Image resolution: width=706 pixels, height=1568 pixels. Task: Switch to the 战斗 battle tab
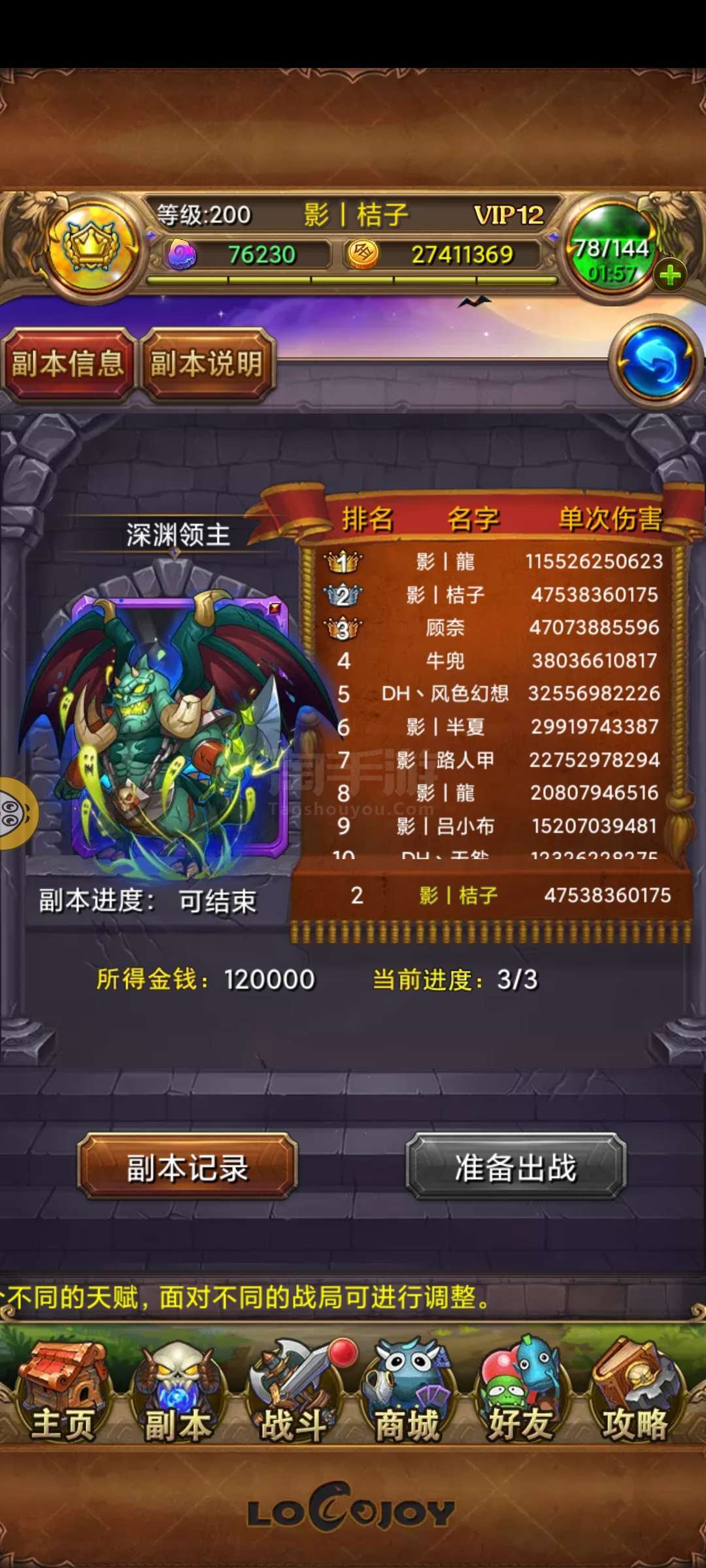tap(294, 1392)
